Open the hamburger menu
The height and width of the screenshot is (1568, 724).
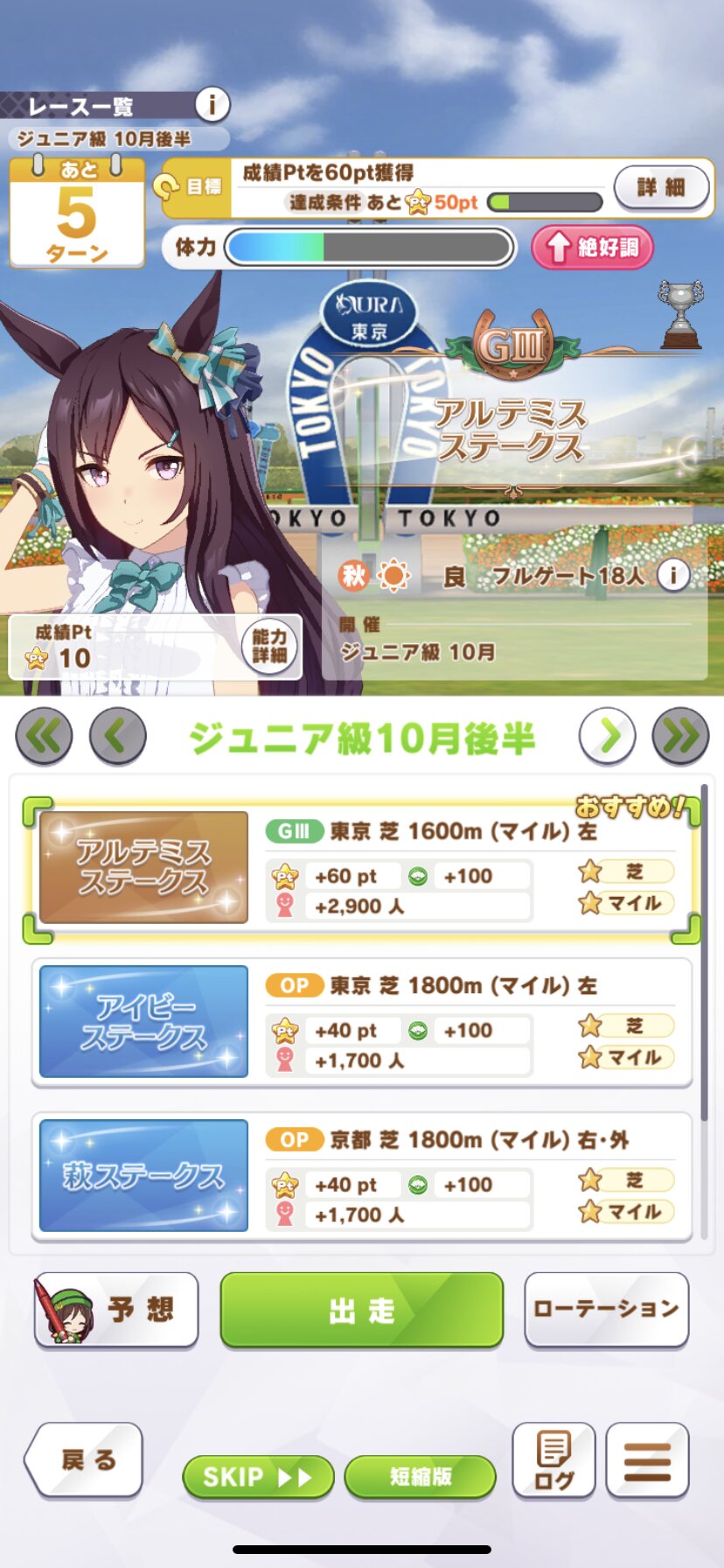coord(647,1459)
